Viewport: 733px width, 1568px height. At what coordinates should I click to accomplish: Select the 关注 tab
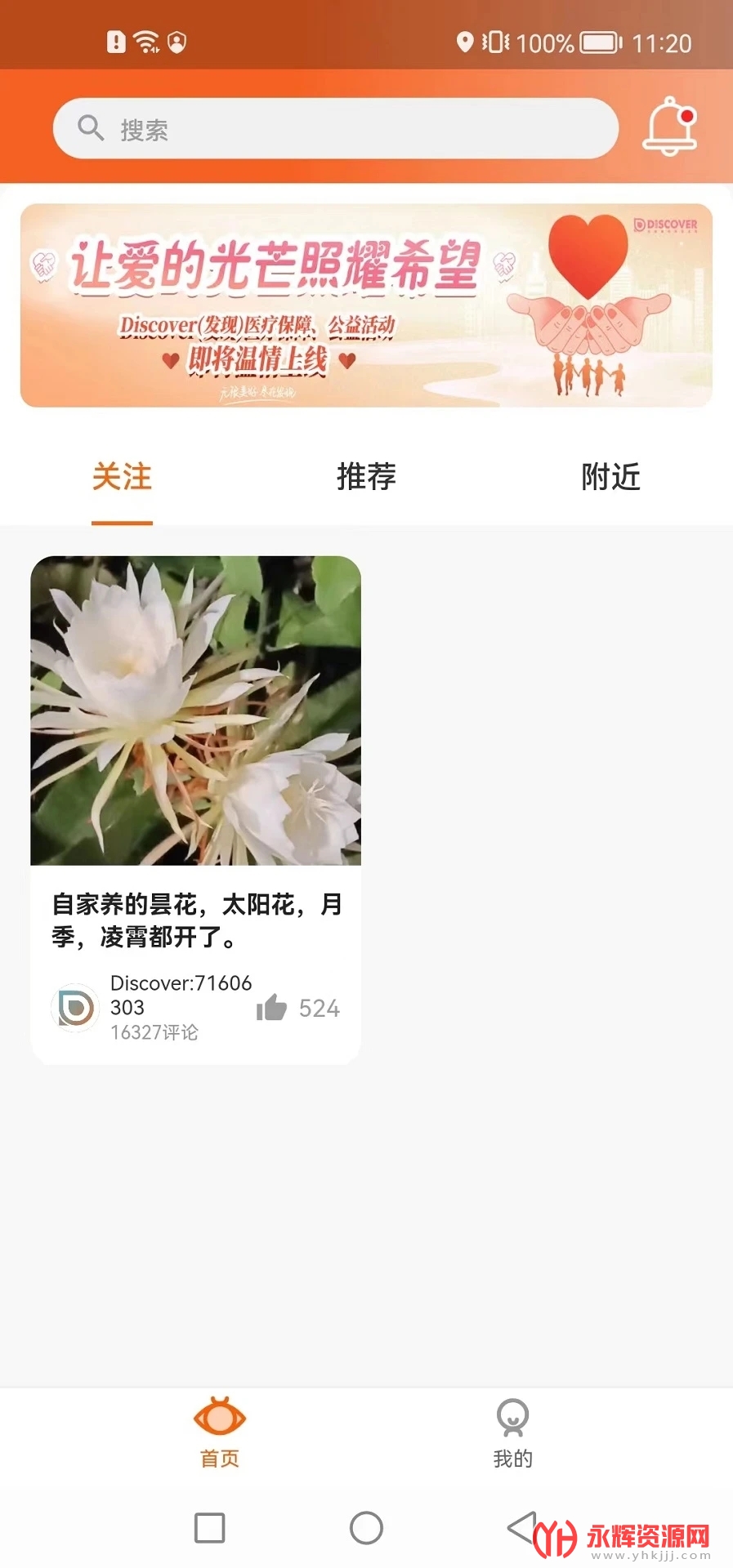[x=122, y=477]
